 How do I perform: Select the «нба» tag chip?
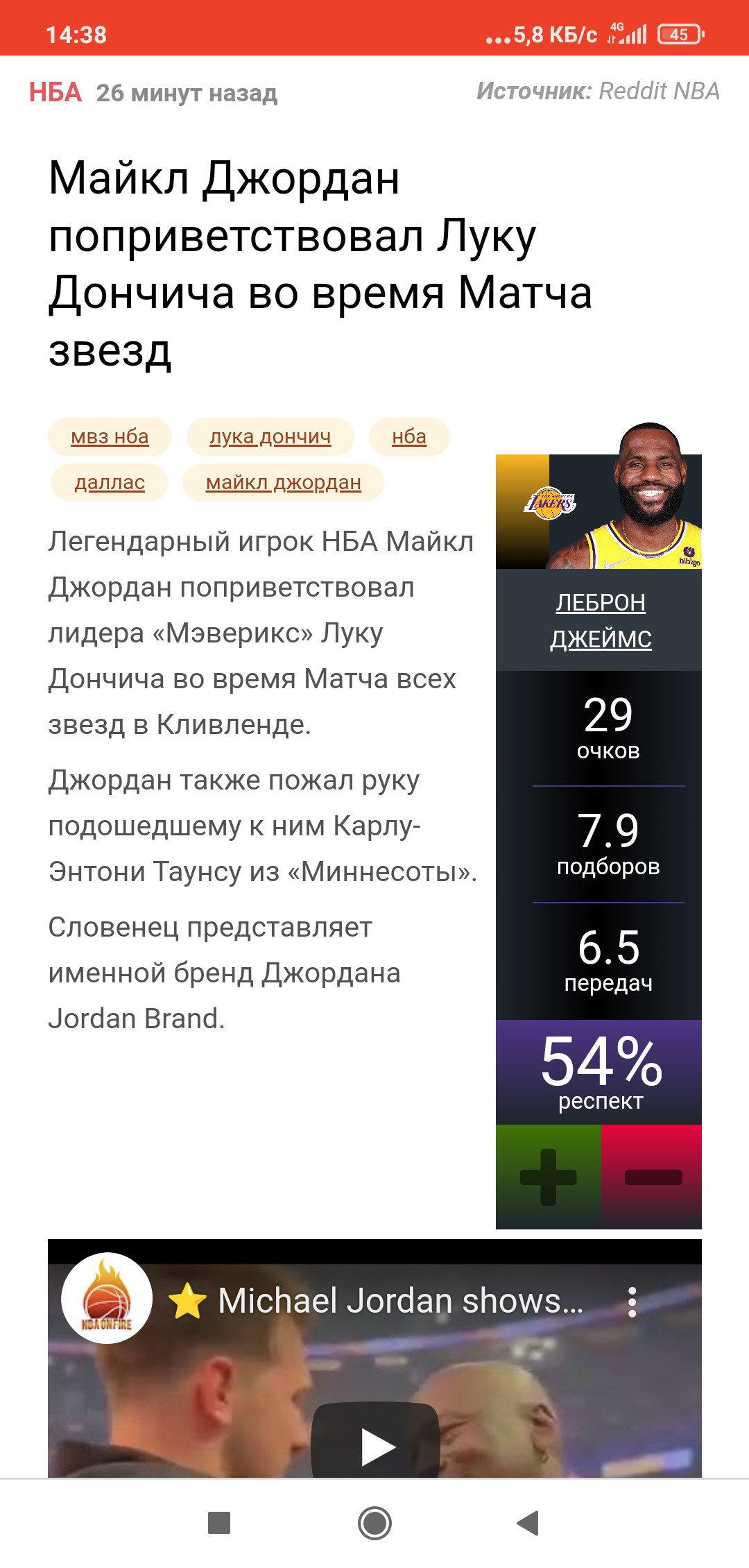[x=409, y=436]
